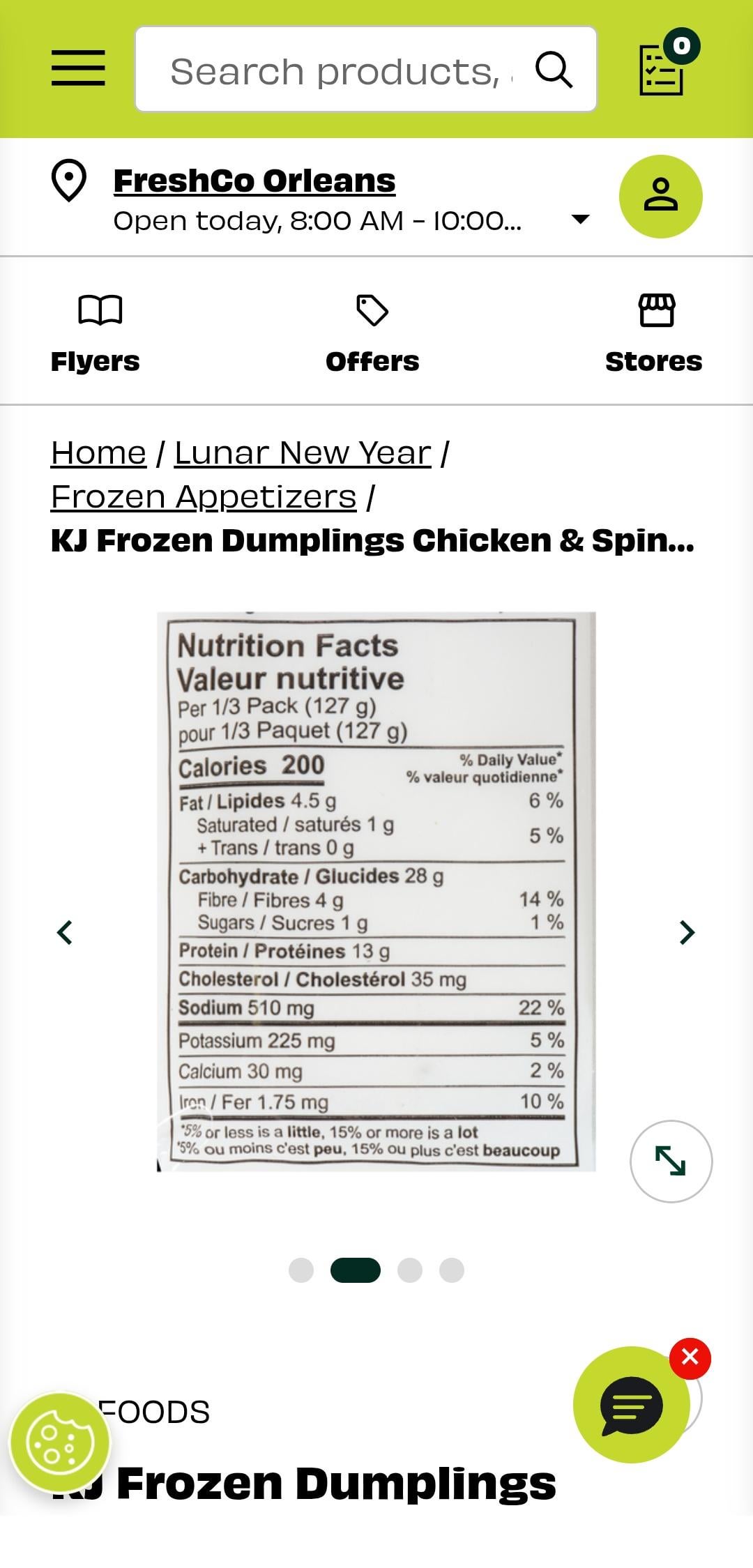Expand the store hours dropdown arrow

tap(580, 220)
